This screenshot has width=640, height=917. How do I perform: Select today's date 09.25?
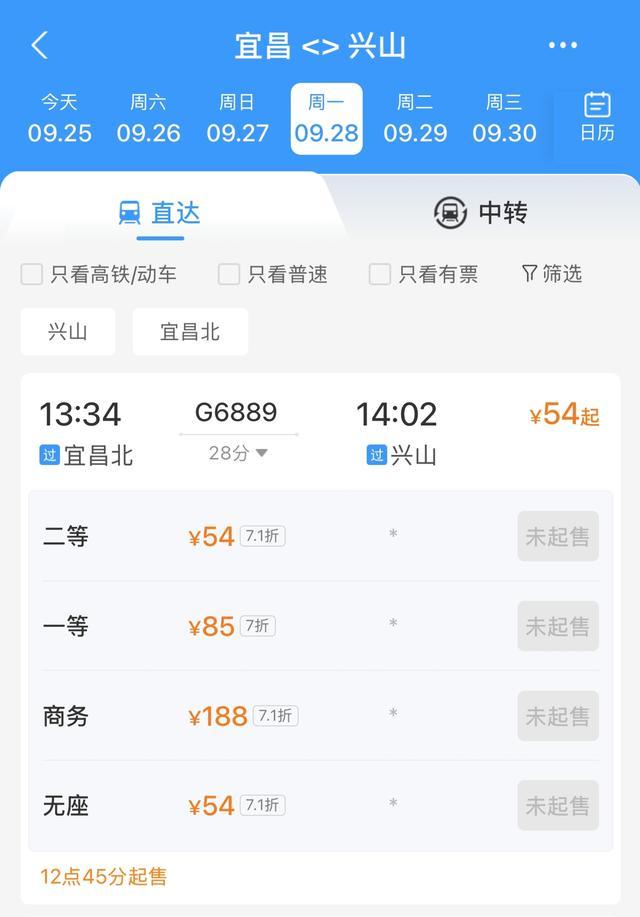[x=59, y=119]
